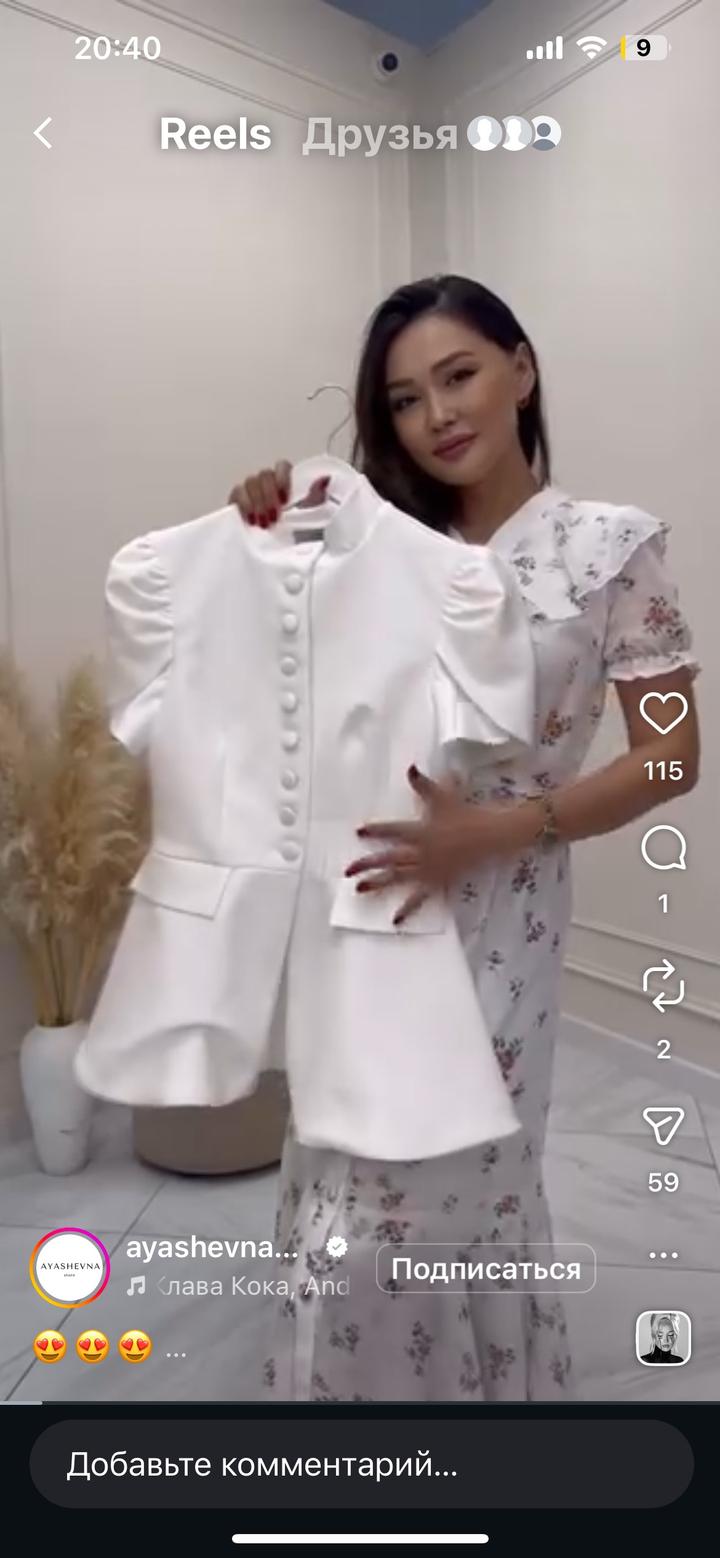Open the three-dot more options menu
This screenshot has height=1558, width=720.
click(x=663, y=1254)
